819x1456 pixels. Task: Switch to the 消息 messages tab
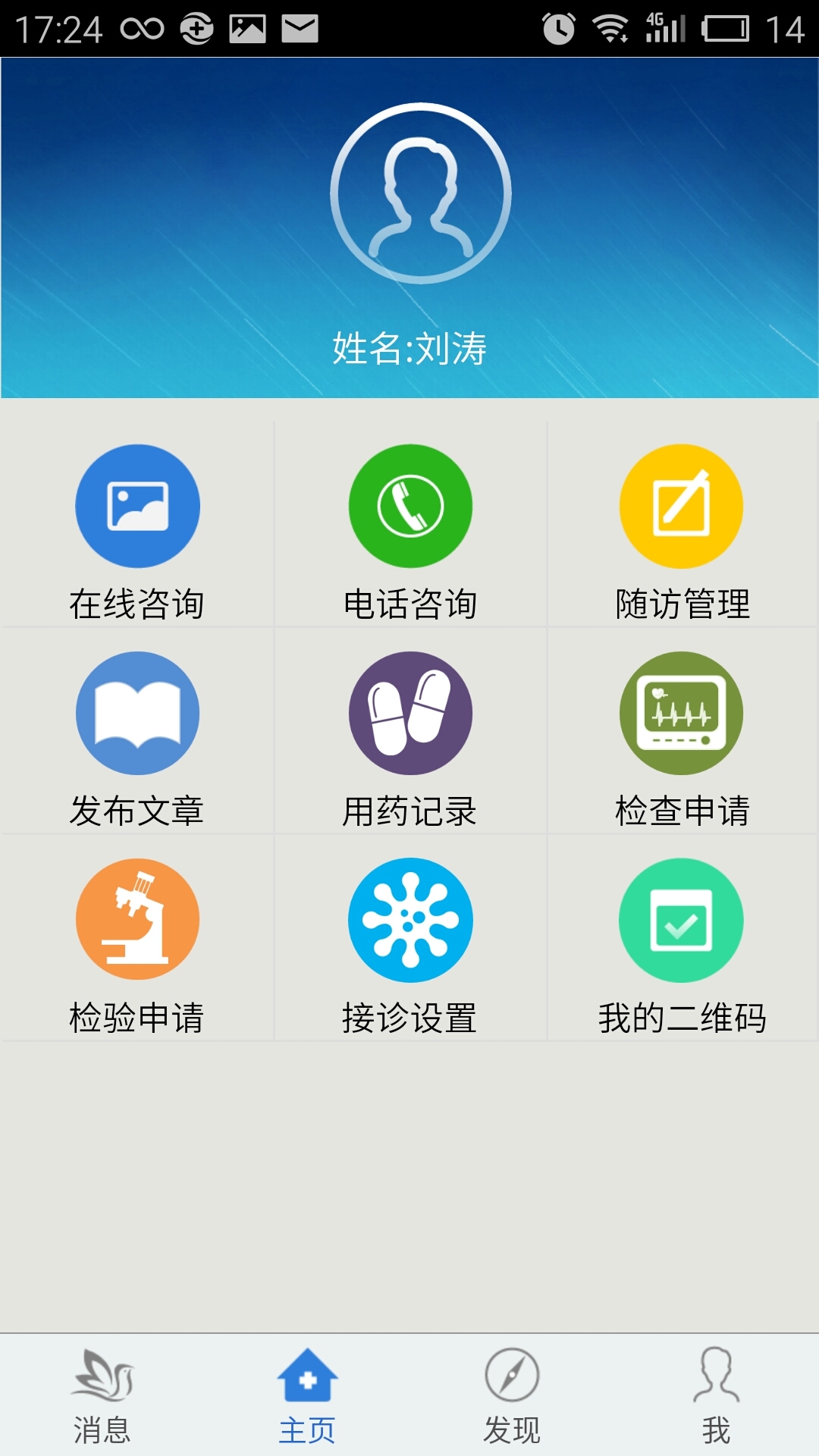click(102, 1396)
